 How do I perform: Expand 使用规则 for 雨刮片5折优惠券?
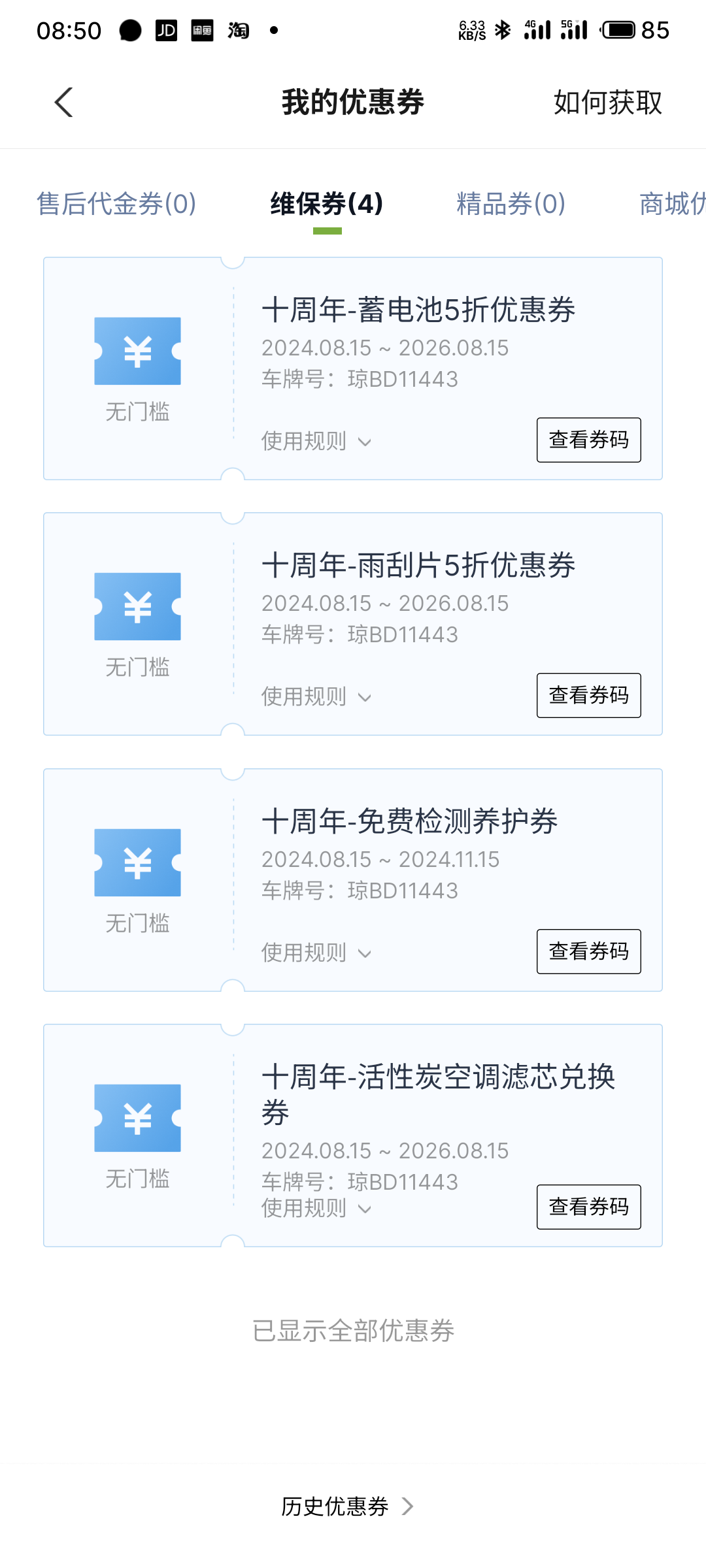316,696
